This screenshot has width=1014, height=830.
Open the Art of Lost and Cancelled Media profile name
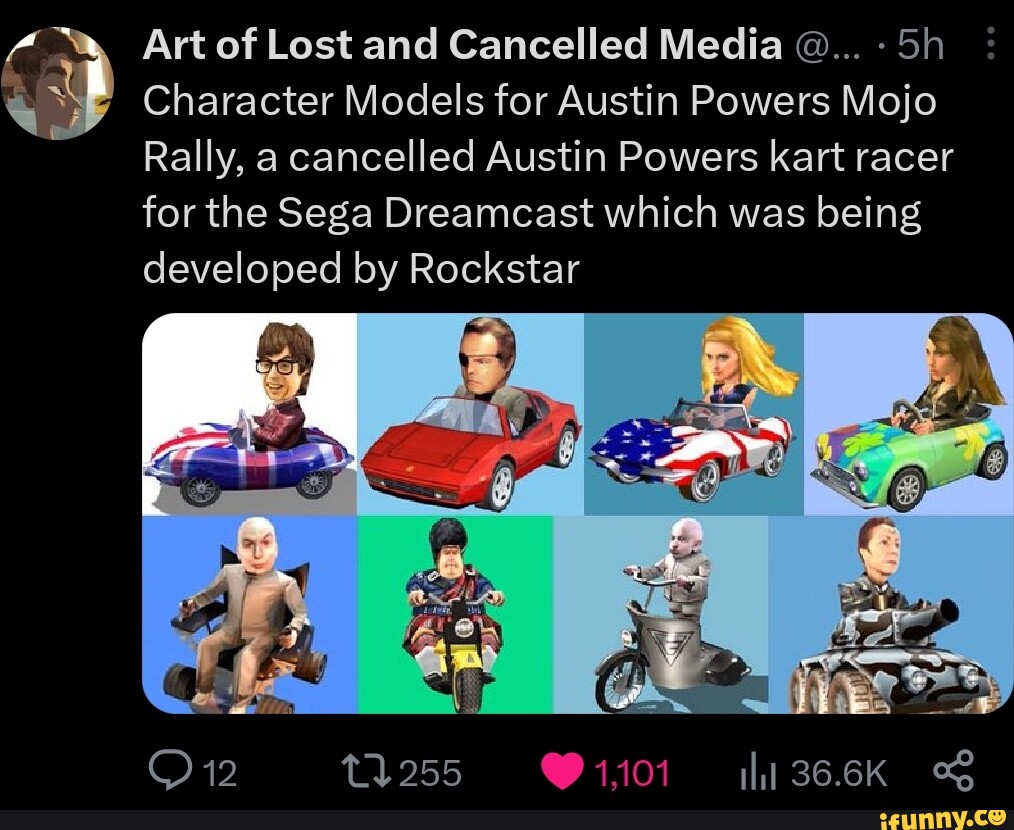tap(462, 45)
